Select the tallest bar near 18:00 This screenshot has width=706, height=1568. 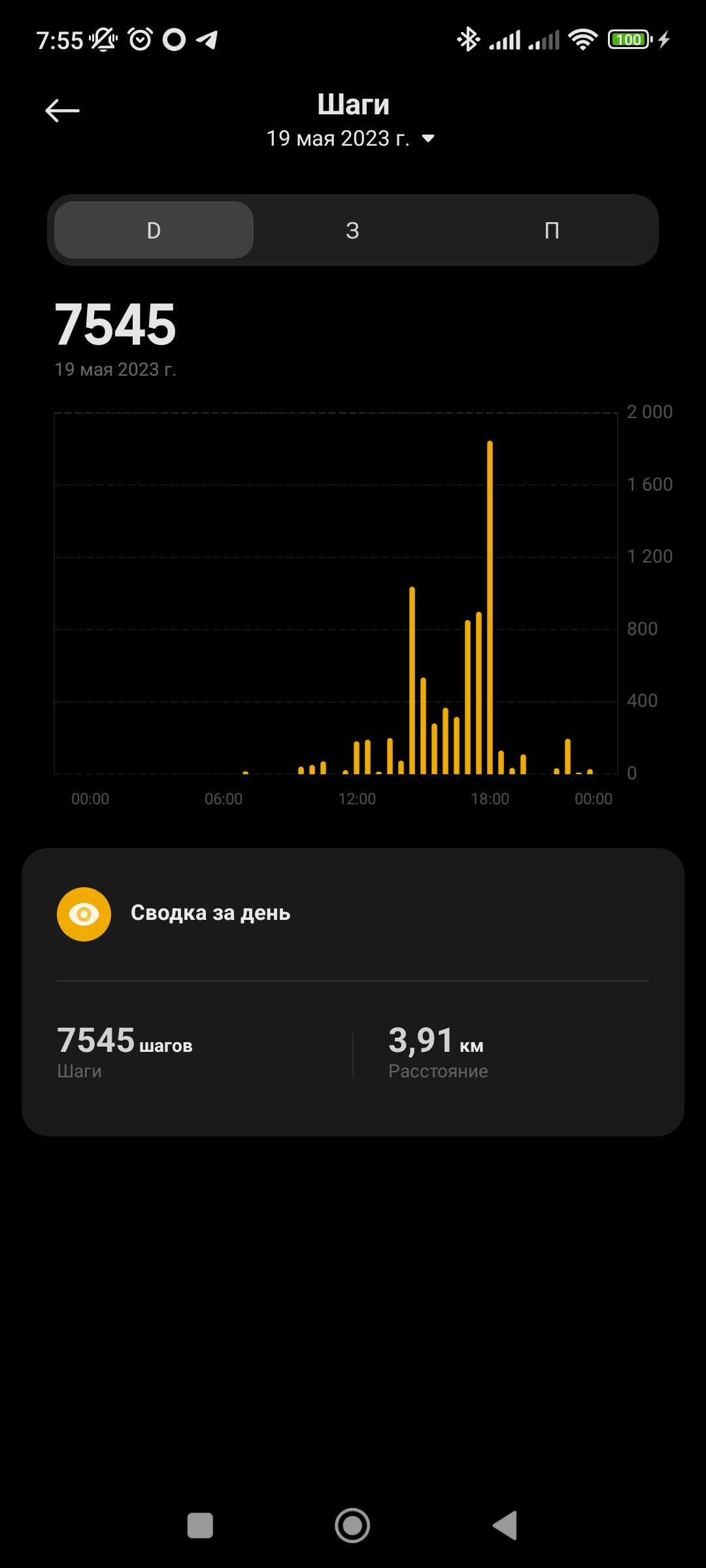pyautogui.click(x=490, y=588)
